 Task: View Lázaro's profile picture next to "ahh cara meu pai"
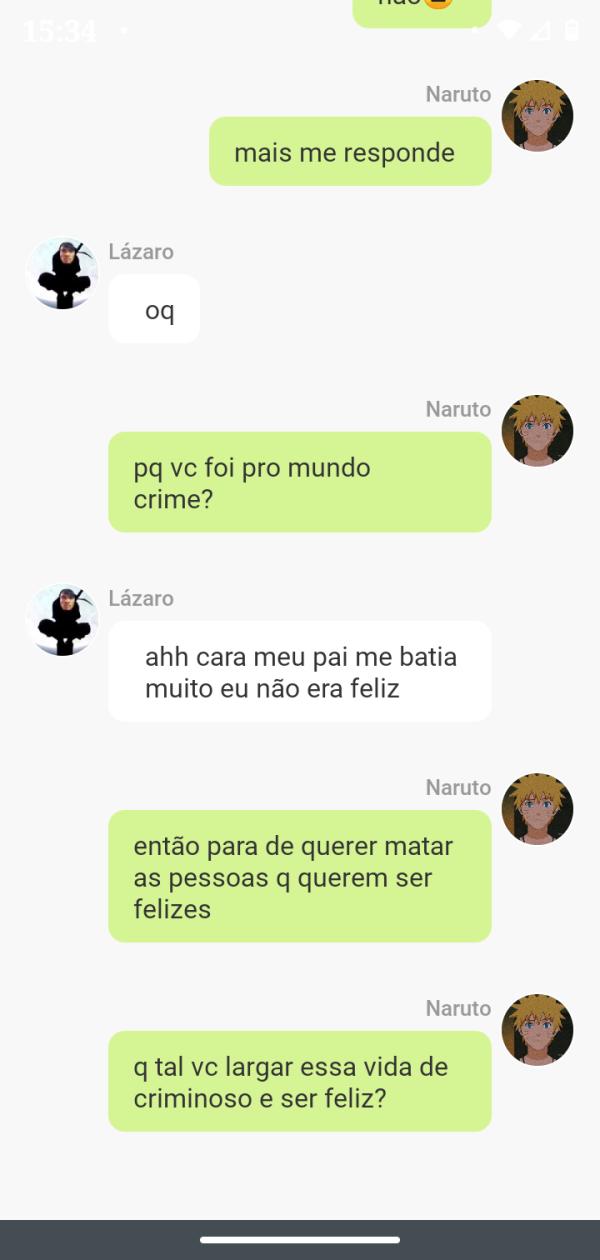62,620
